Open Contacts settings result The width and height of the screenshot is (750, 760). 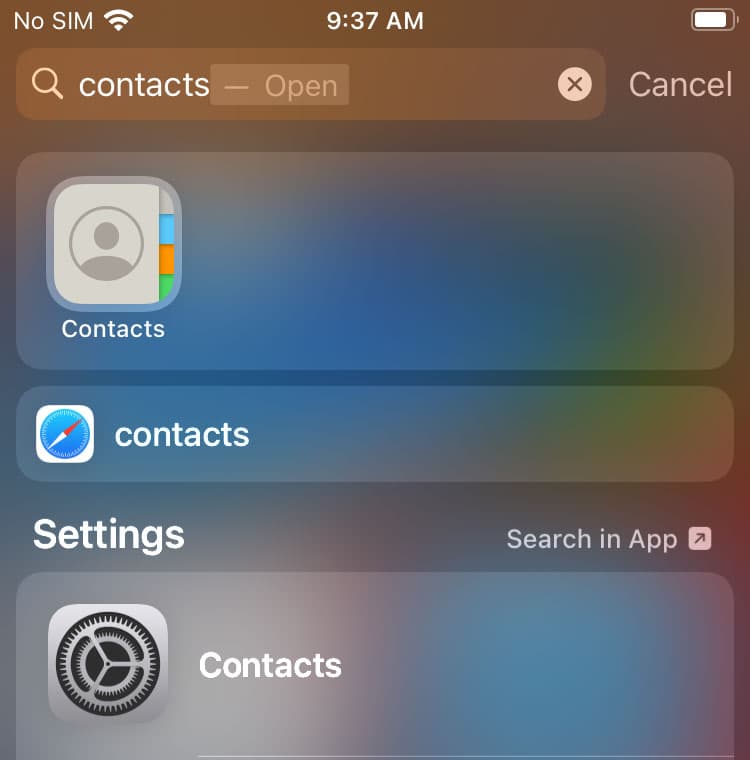[x=375, y=665]
